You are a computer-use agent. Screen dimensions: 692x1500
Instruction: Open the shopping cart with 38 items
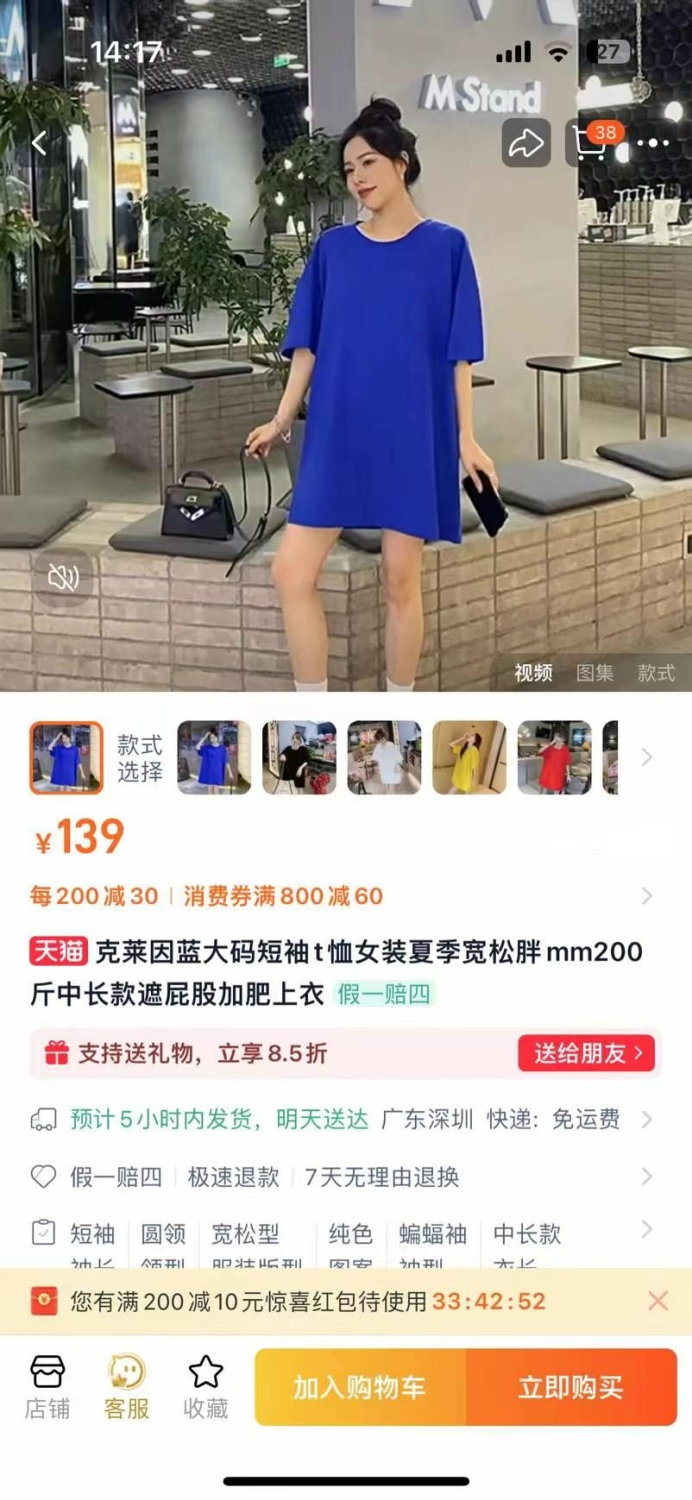tap(590, 143)
